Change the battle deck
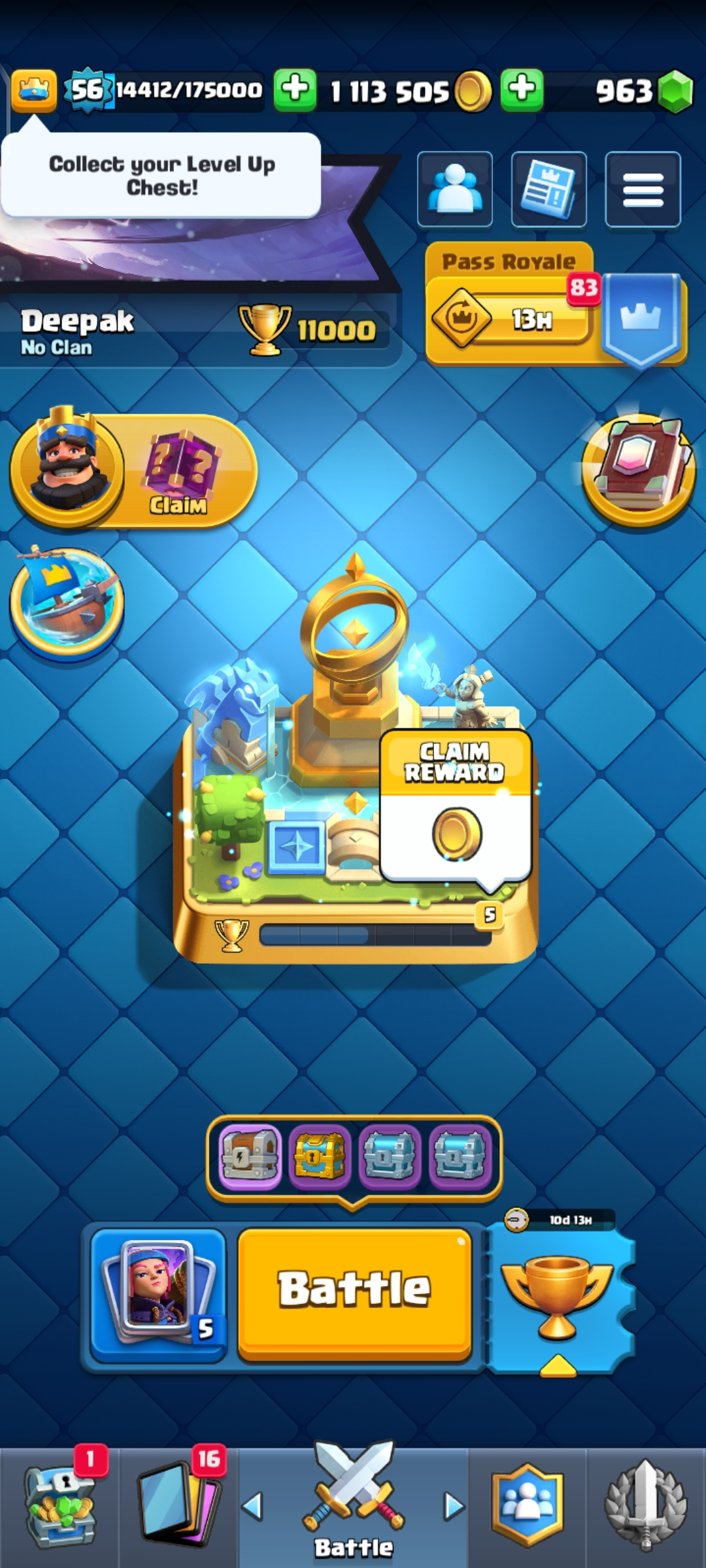 [x=159, y=1294]
